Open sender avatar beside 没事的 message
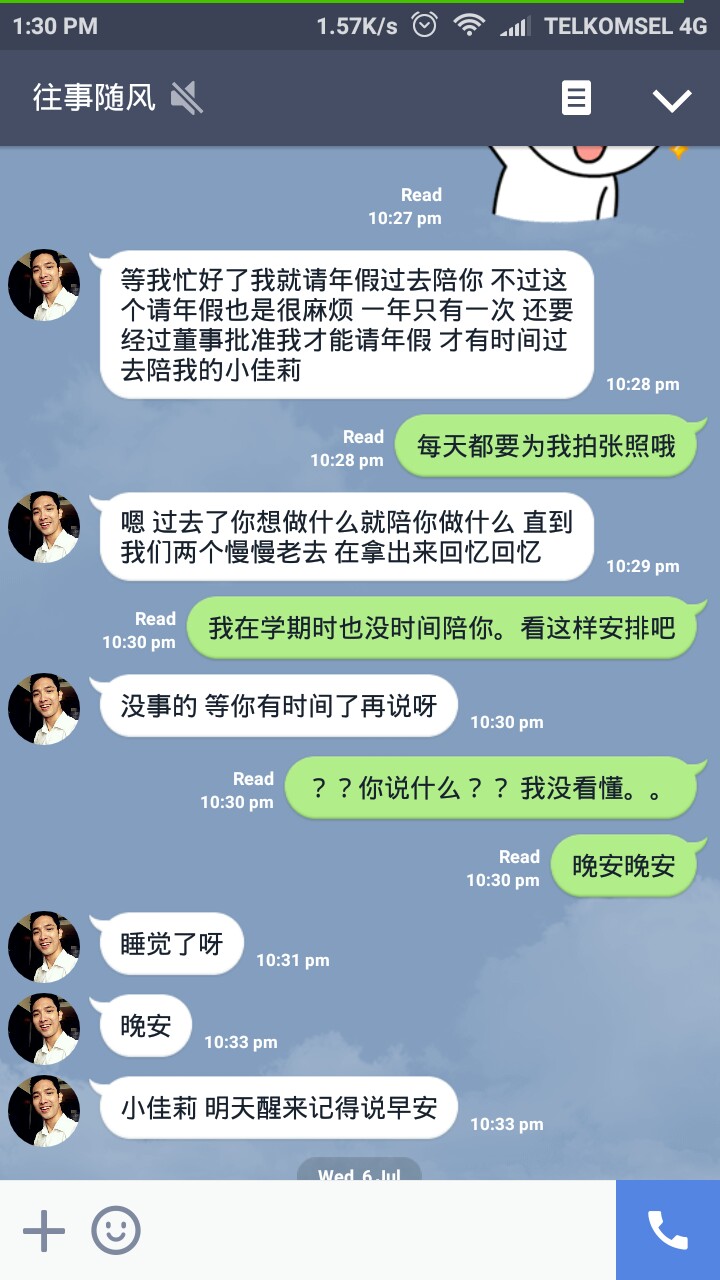Image resolution: width=720 pixels, height=1280 pixels. pos(44,708)
